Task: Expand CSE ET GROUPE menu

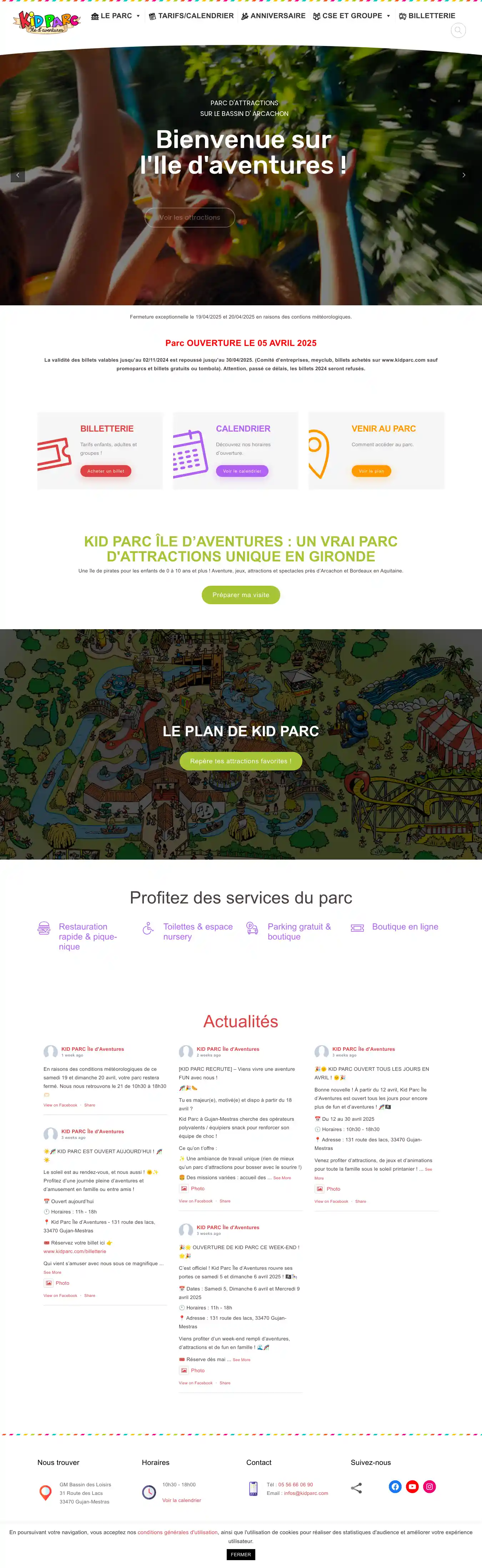Action: 351,16
